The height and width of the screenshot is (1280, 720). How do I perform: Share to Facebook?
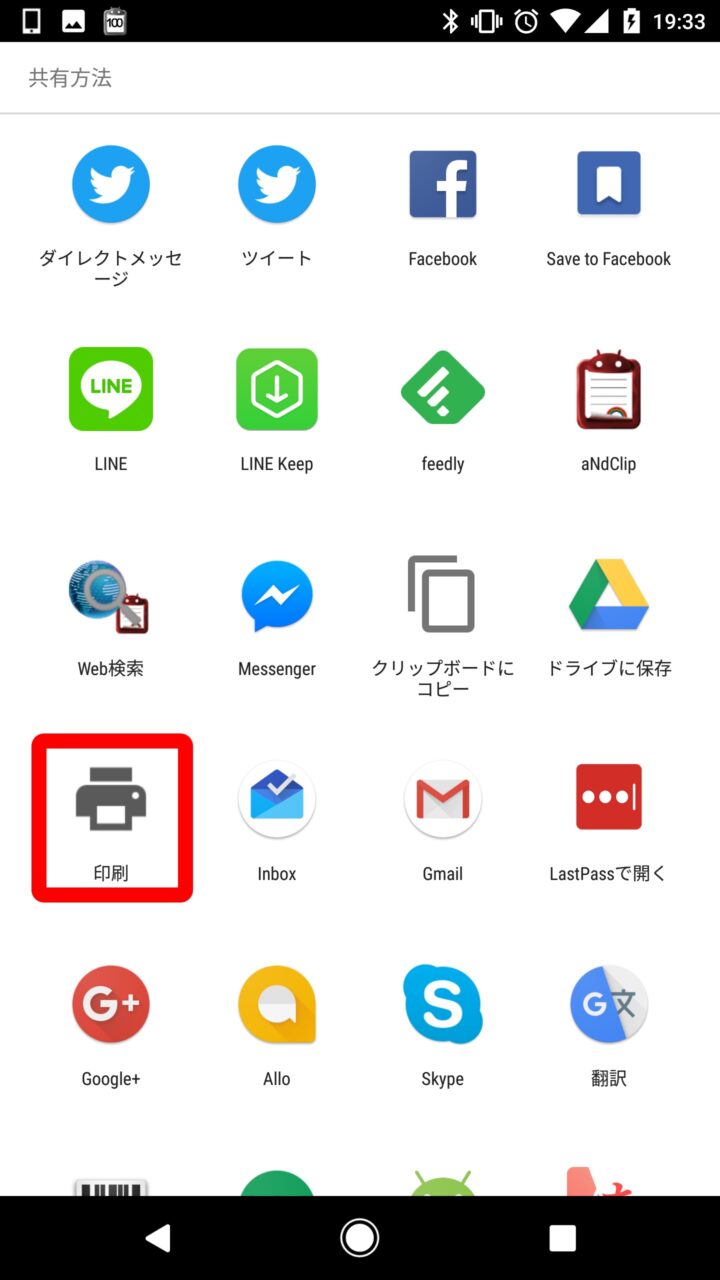442,185
